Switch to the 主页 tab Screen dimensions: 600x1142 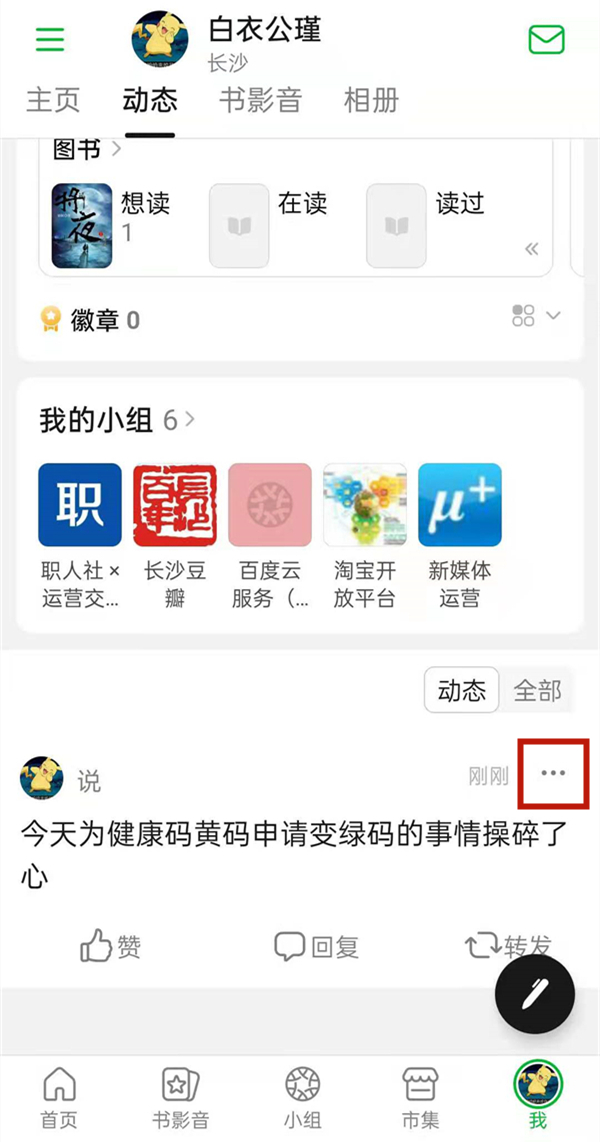(52, 100)
